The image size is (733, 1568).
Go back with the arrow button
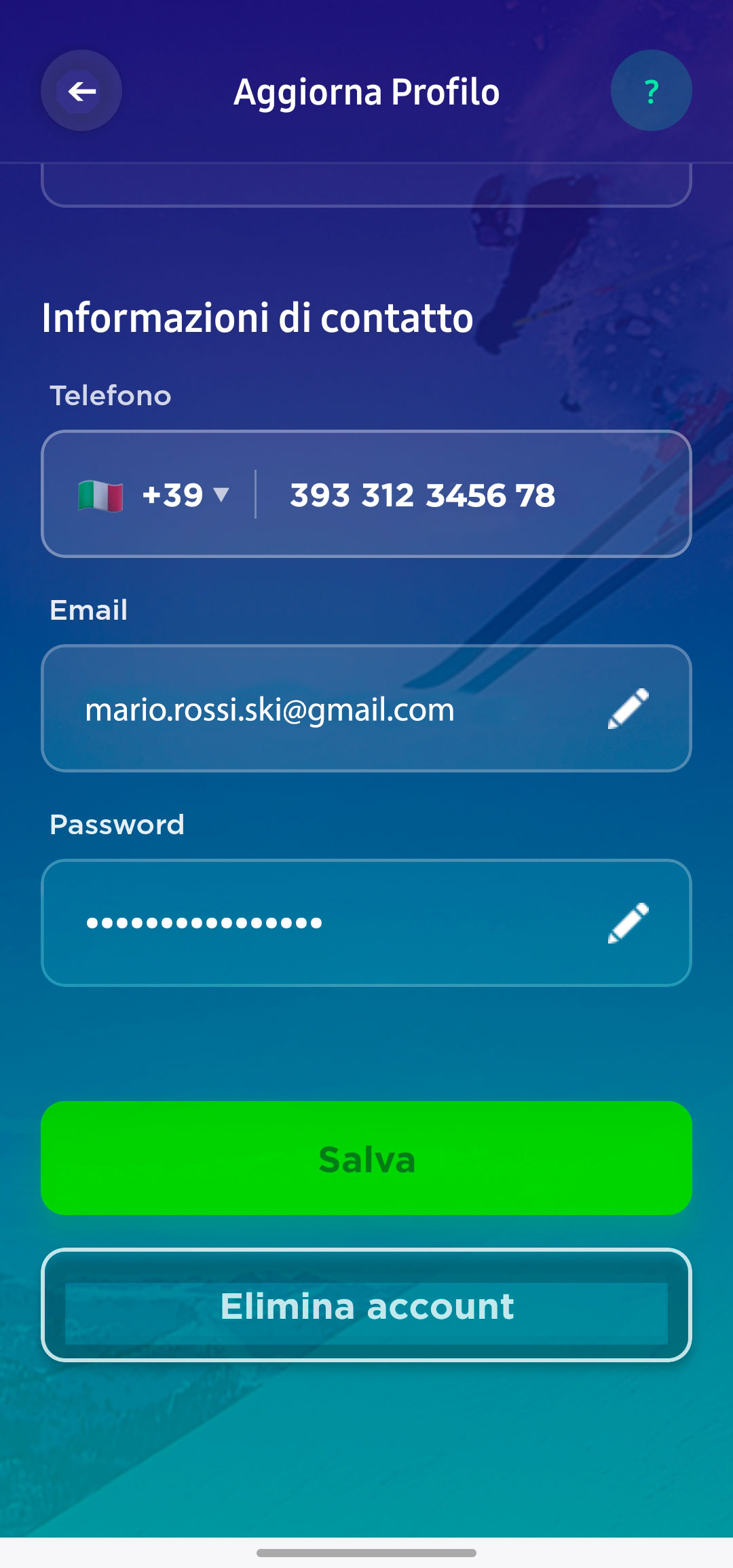tap(81, 90)
